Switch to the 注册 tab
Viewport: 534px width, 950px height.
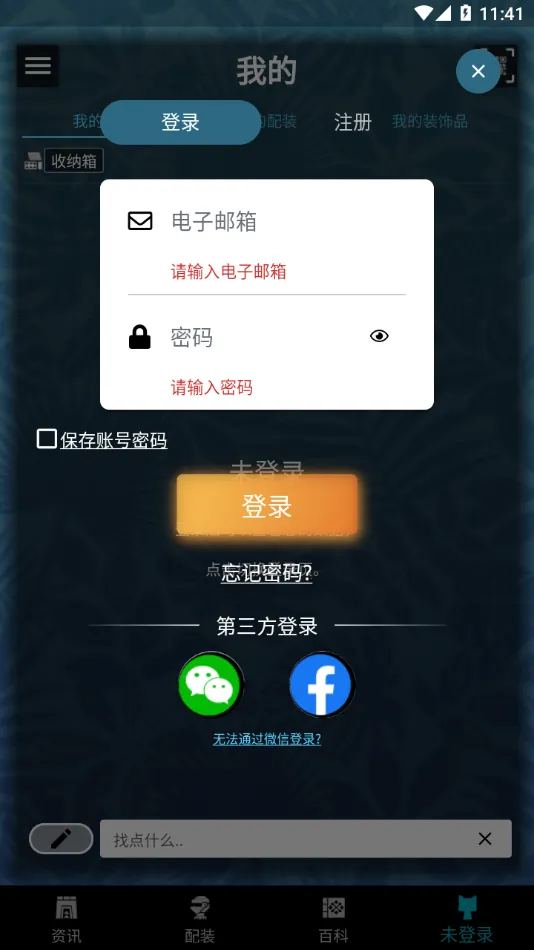click(353, 122)
